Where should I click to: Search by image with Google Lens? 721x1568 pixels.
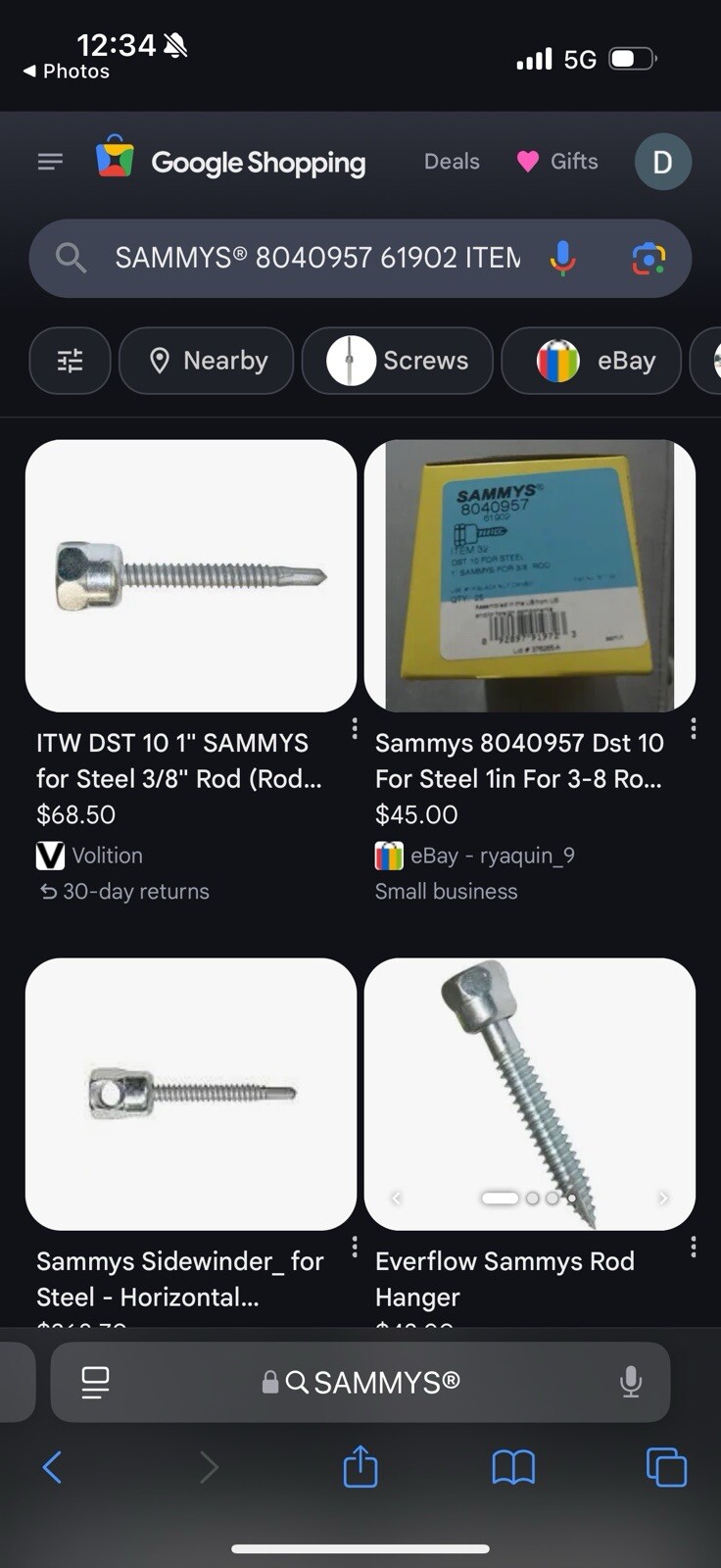(648, 258)
